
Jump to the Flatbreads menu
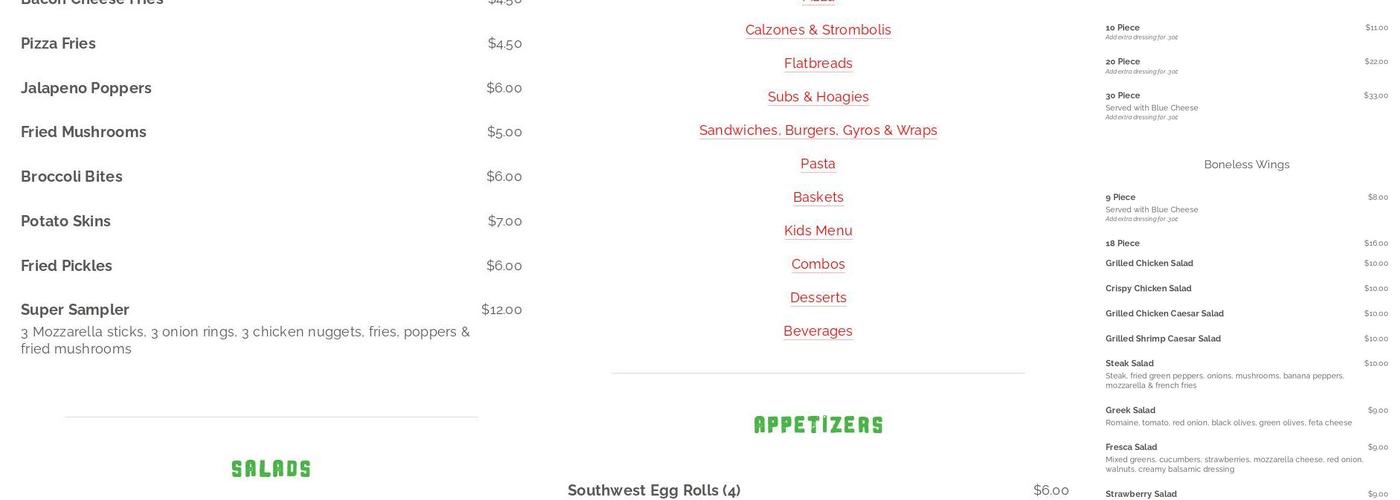pyautogui.click(x=817, y=63)
